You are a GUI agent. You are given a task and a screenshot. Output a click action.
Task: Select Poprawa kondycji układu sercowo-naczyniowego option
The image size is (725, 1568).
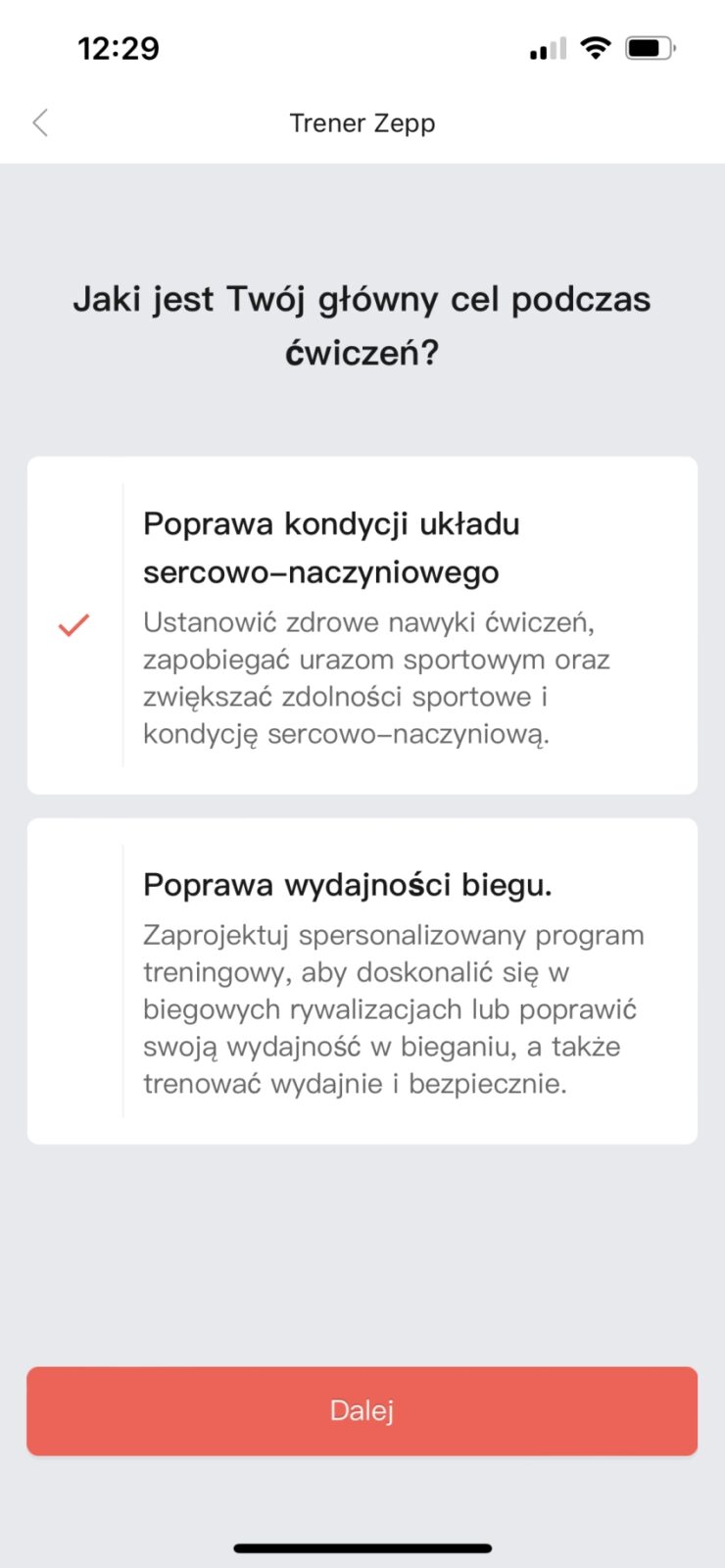362,624
